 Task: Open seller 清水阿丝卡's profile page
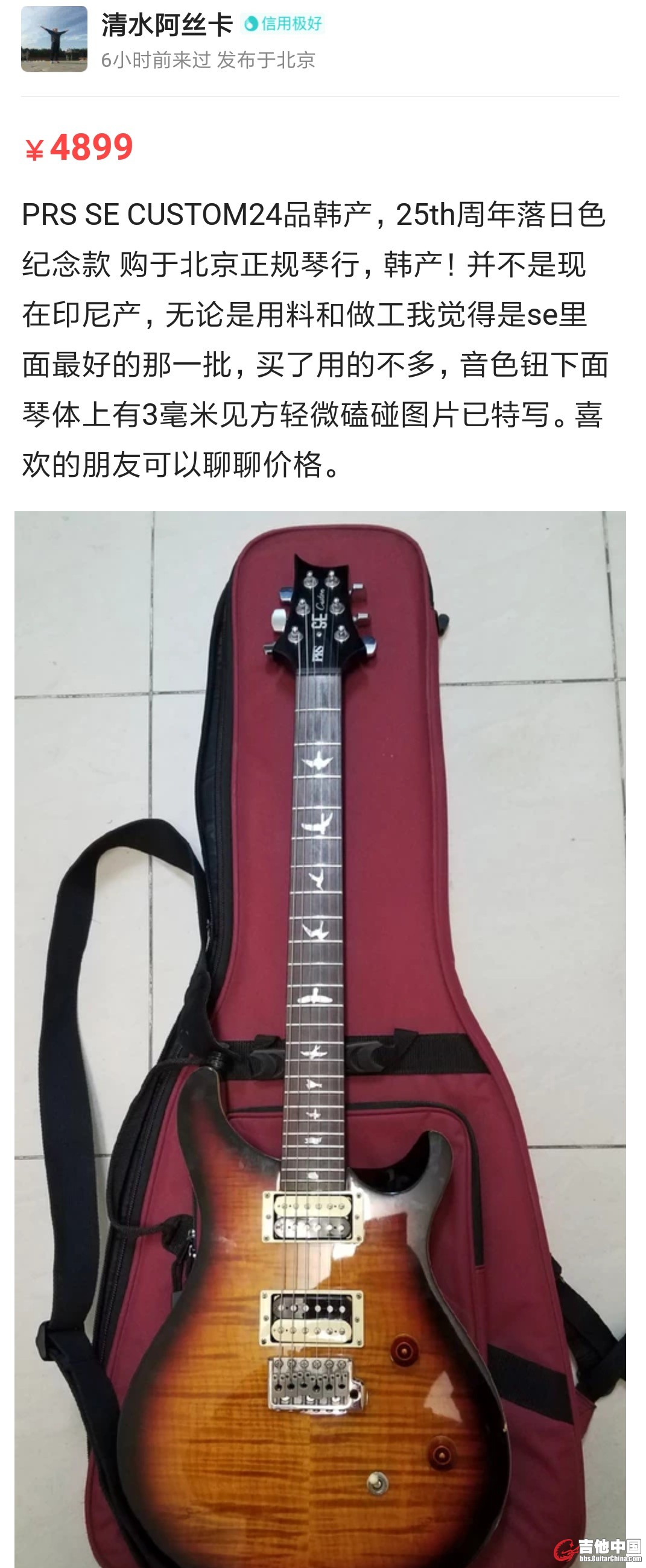tap(167, 25)
